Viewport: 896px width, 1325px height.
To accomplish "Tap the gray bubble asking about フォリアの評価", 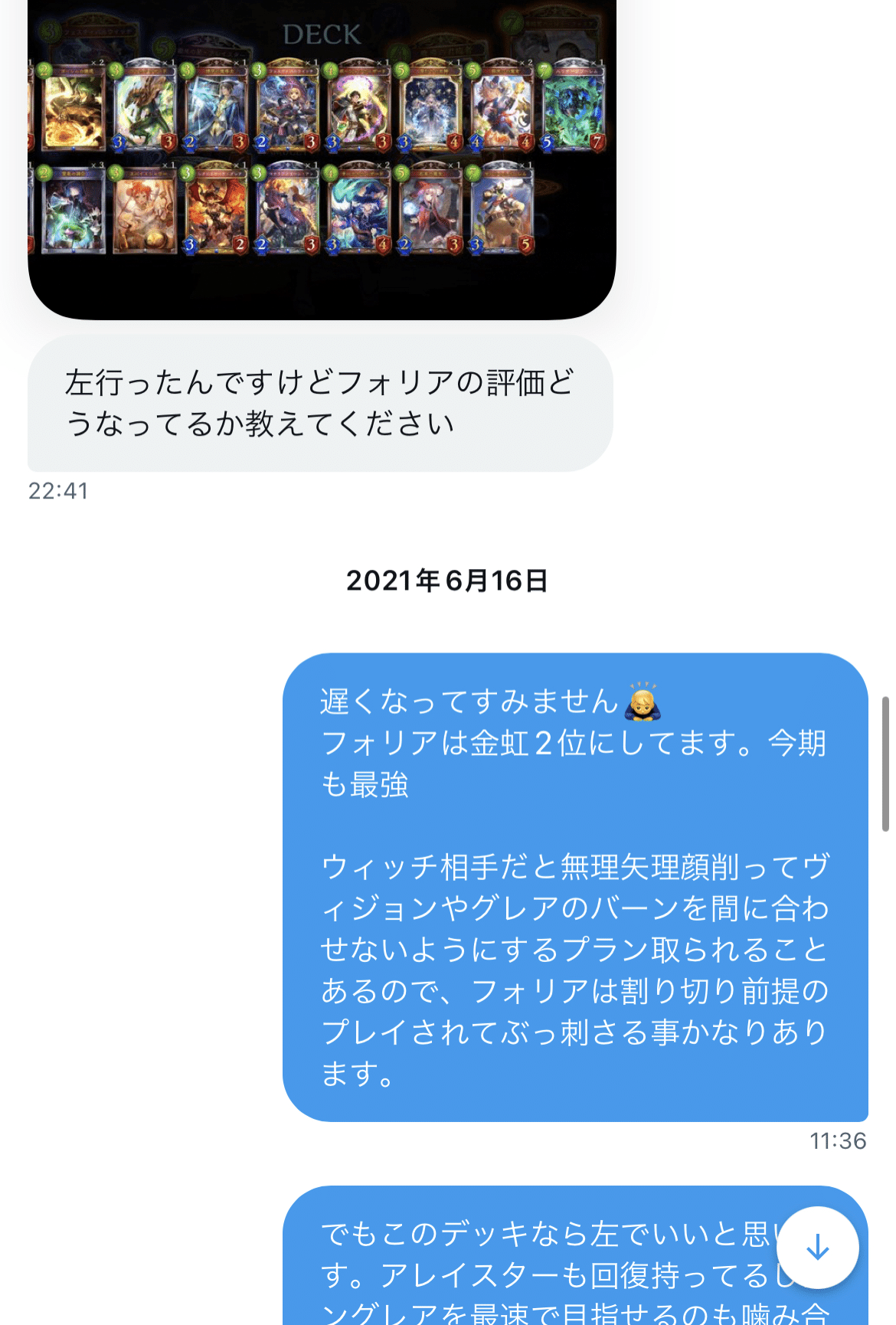I will point(318,402).
